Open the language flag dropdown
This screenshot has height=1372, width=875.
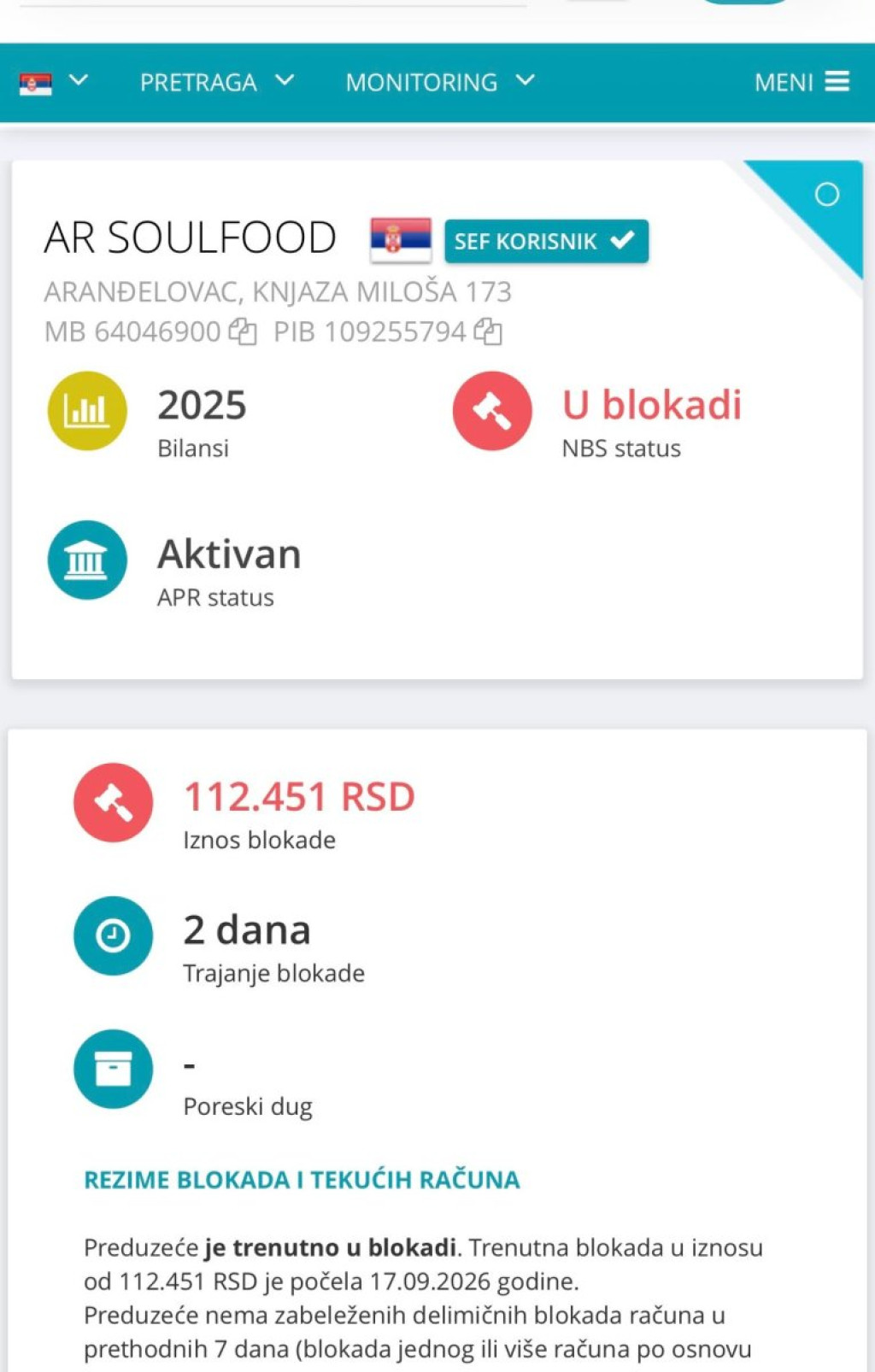pos(53,82)
